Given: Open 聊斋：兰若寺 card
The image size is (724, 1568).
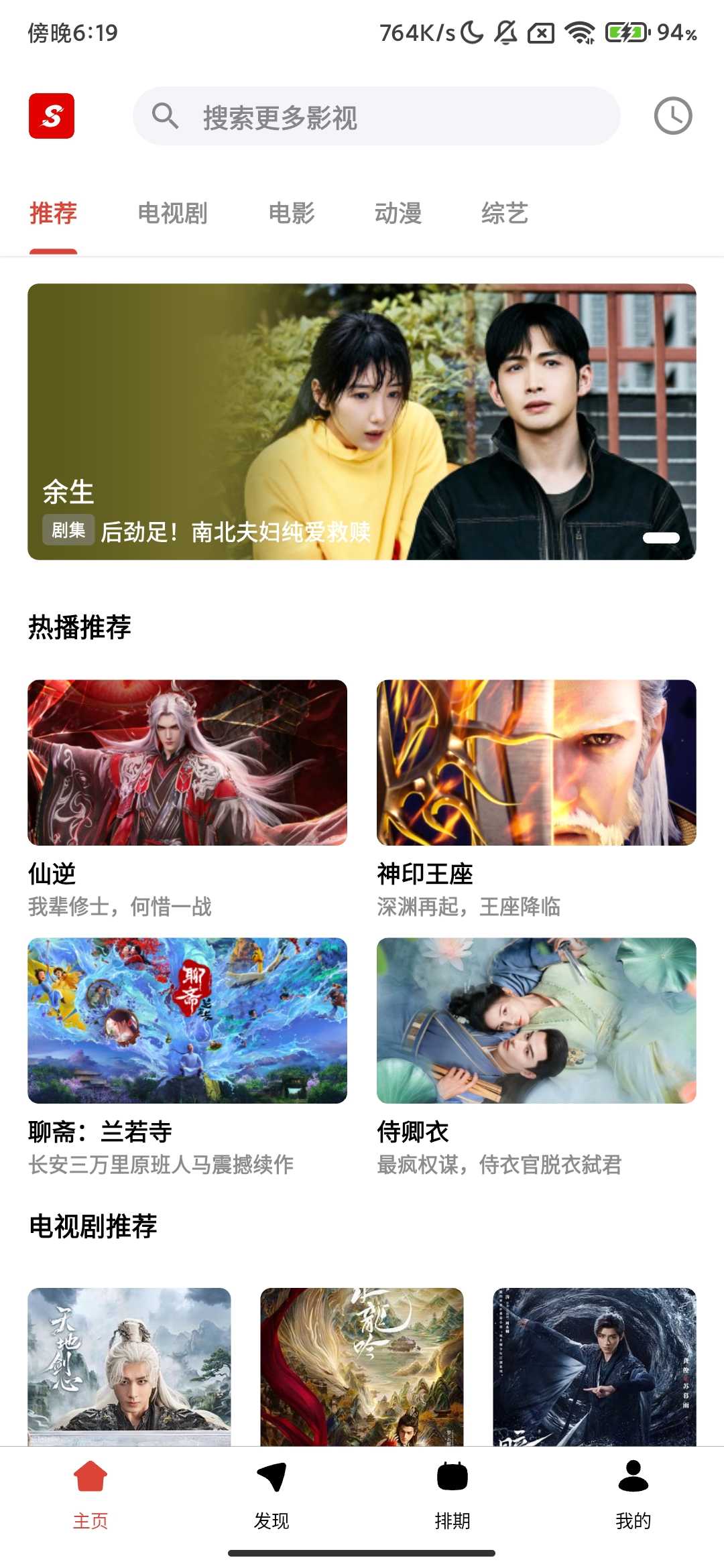Looking at the screenshot, I should point(187,1020).
